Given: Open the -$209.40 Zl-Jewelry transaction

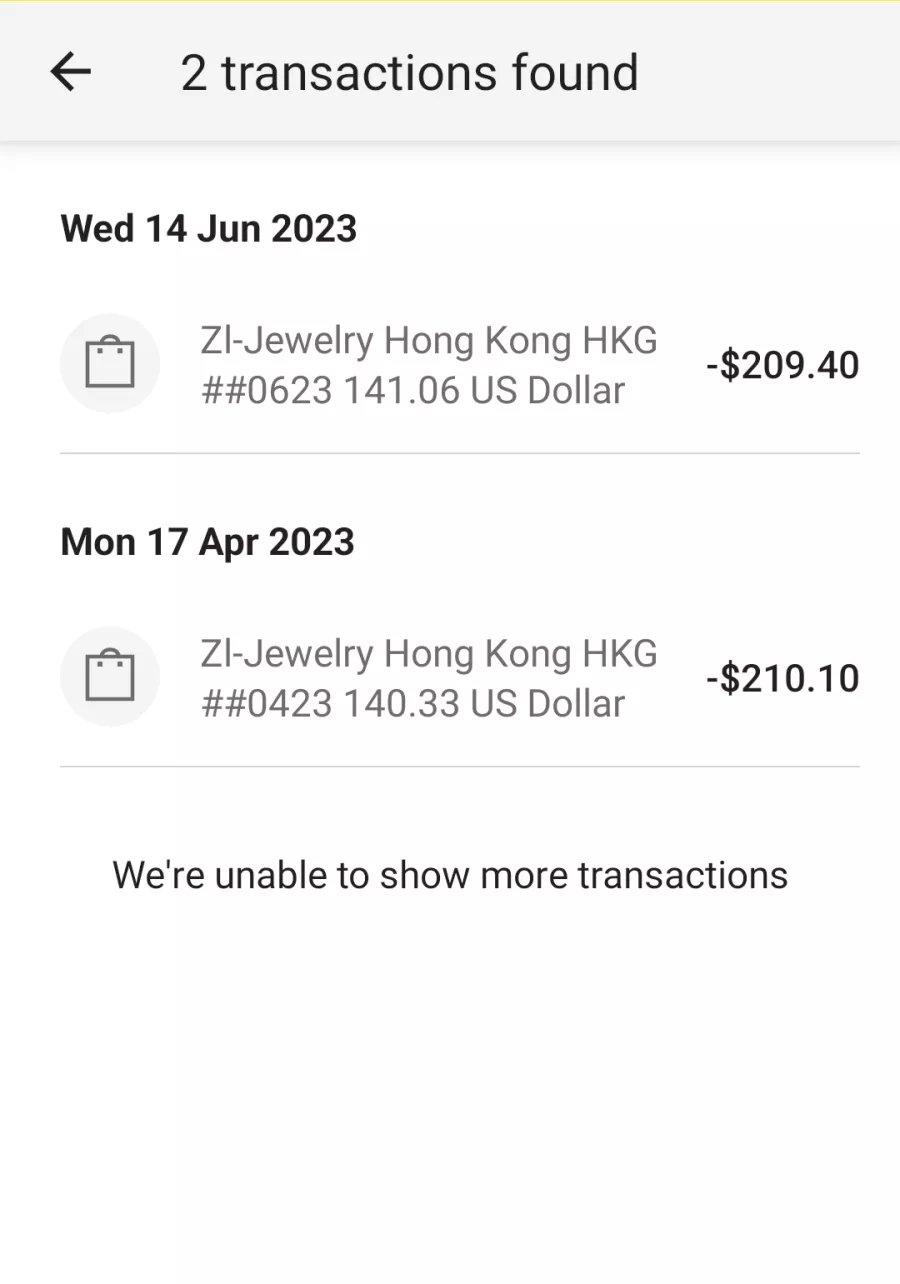Looking at the screenshot, I should click(459, 366).
